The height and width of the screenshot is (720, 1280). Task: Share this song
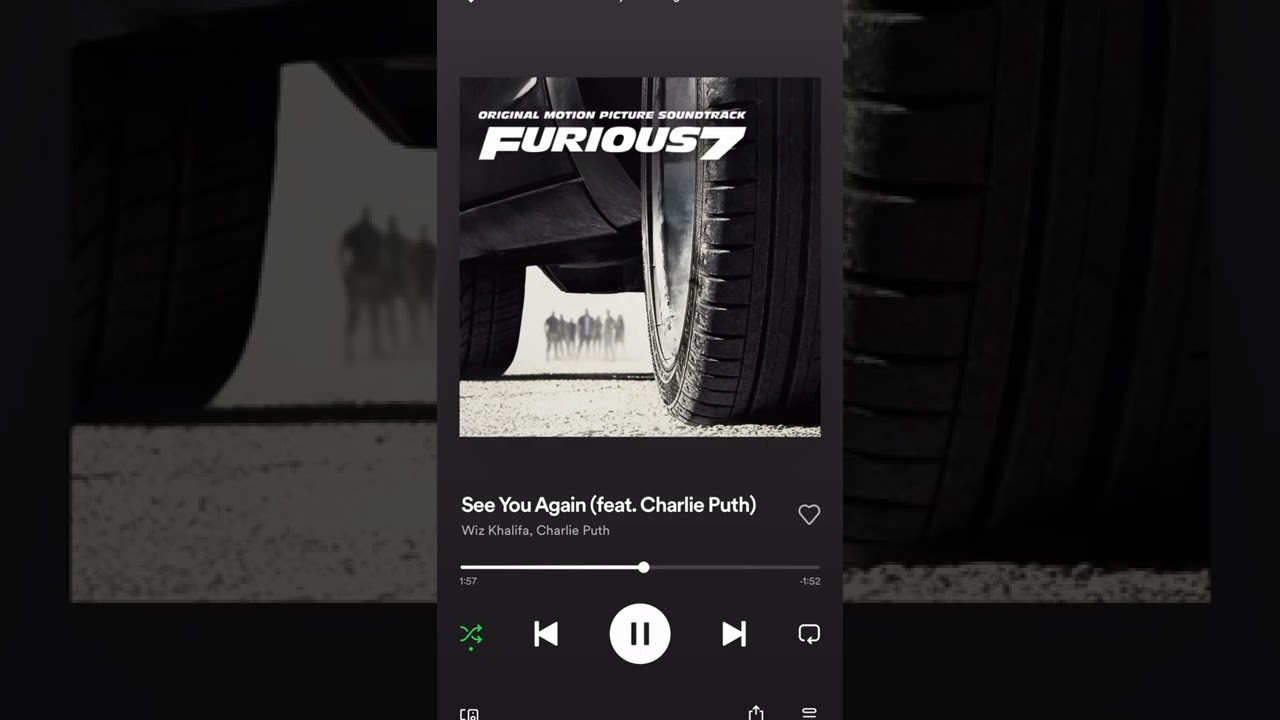tap(756, 712)
